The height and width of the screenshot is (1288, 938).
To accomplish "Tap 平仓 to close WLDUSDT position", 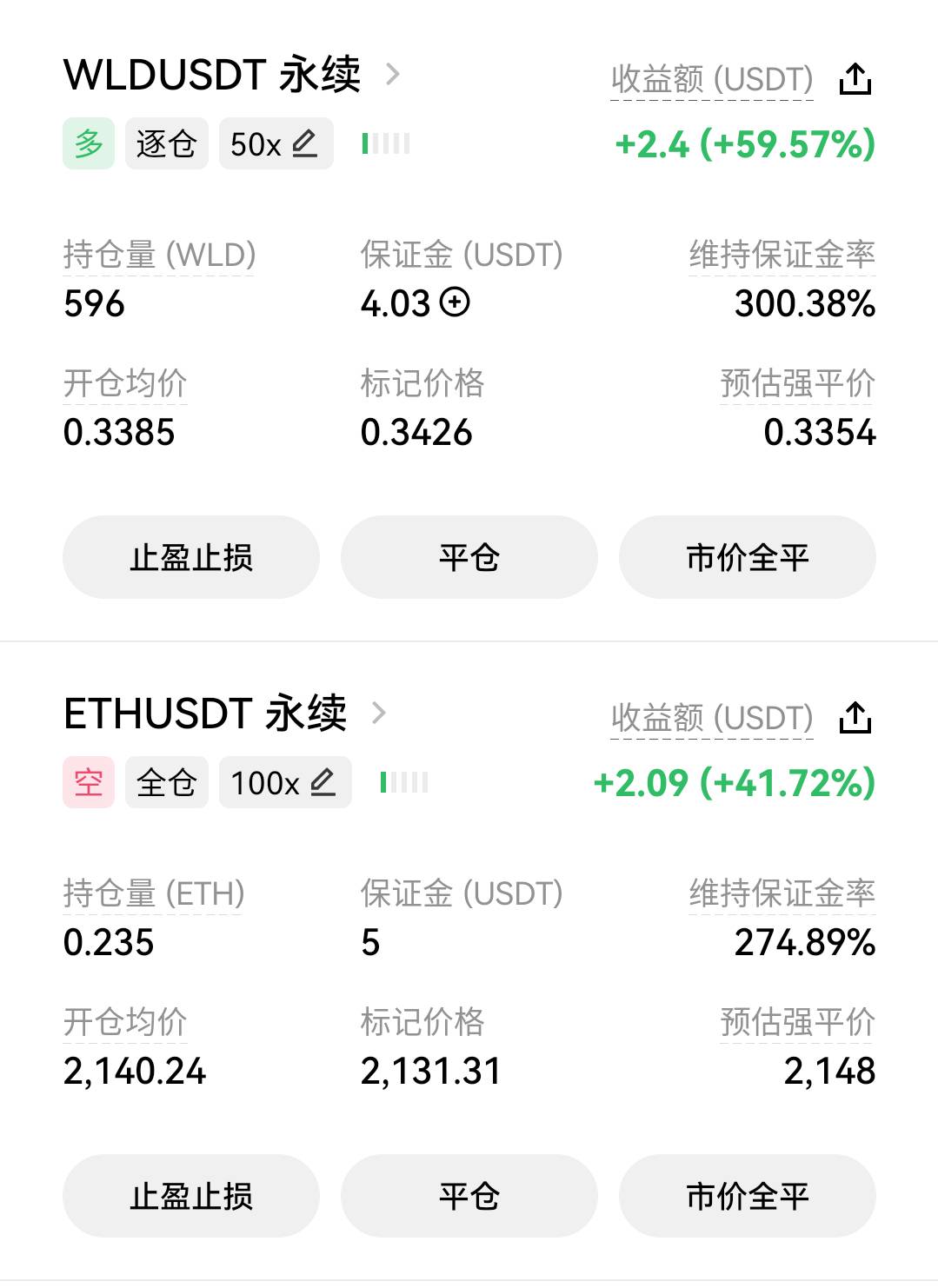I will 469,557.
